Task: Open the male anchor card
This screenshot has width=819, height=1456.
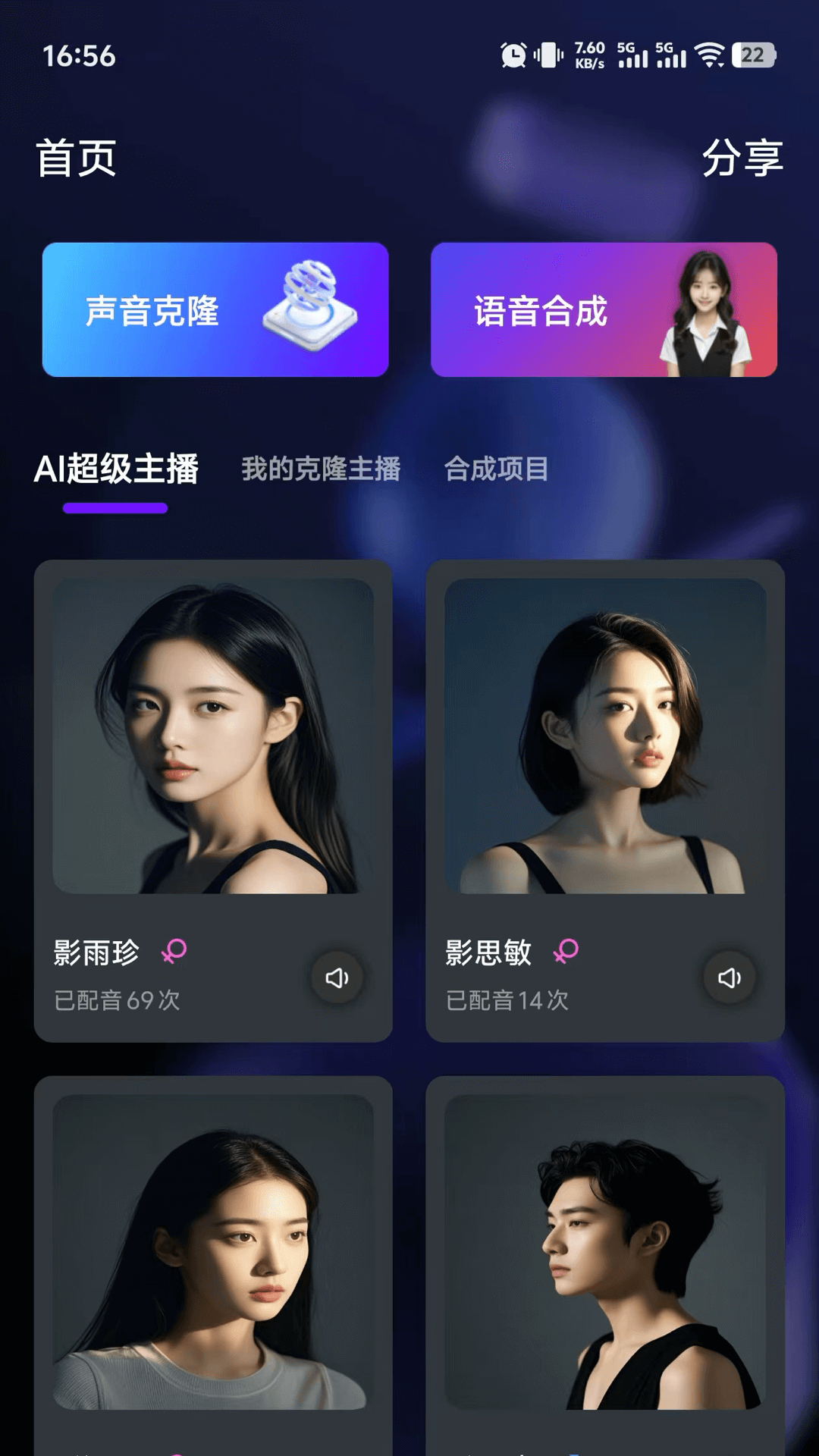Action: click(x=604, y=1253)
